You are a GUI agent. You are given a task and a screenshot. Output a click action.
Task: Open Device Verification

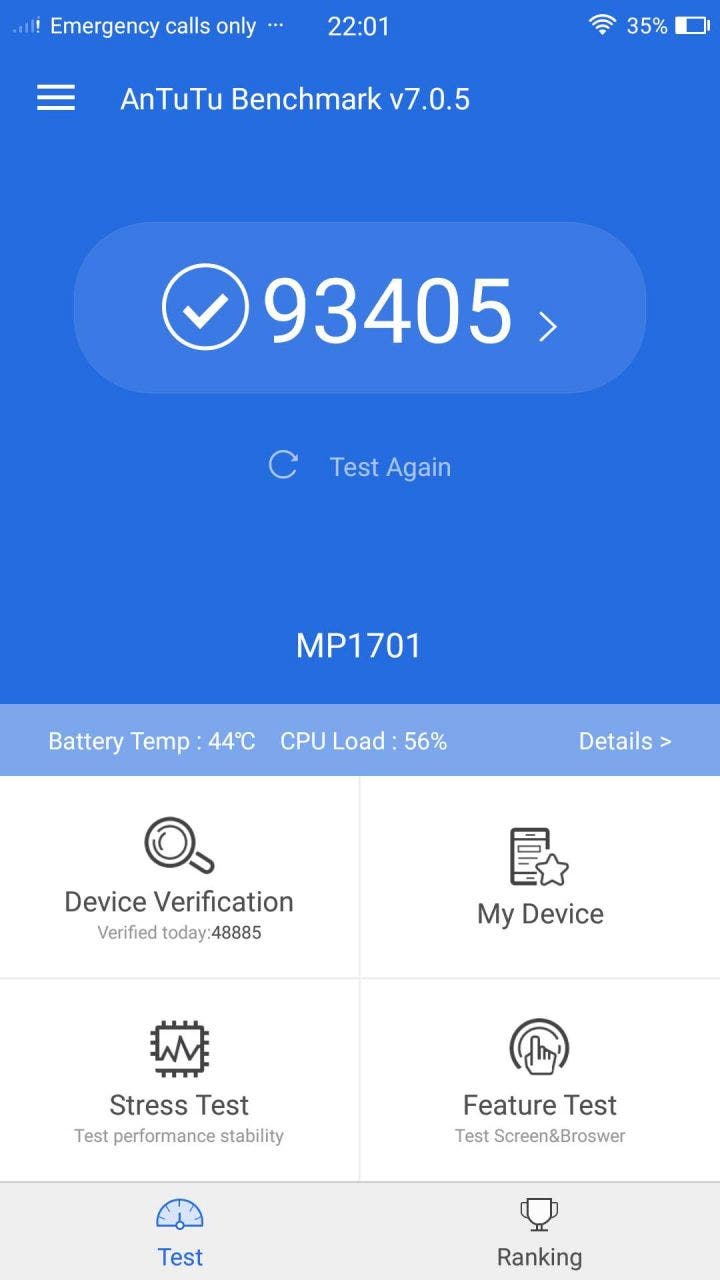click(x=179, y=877)
